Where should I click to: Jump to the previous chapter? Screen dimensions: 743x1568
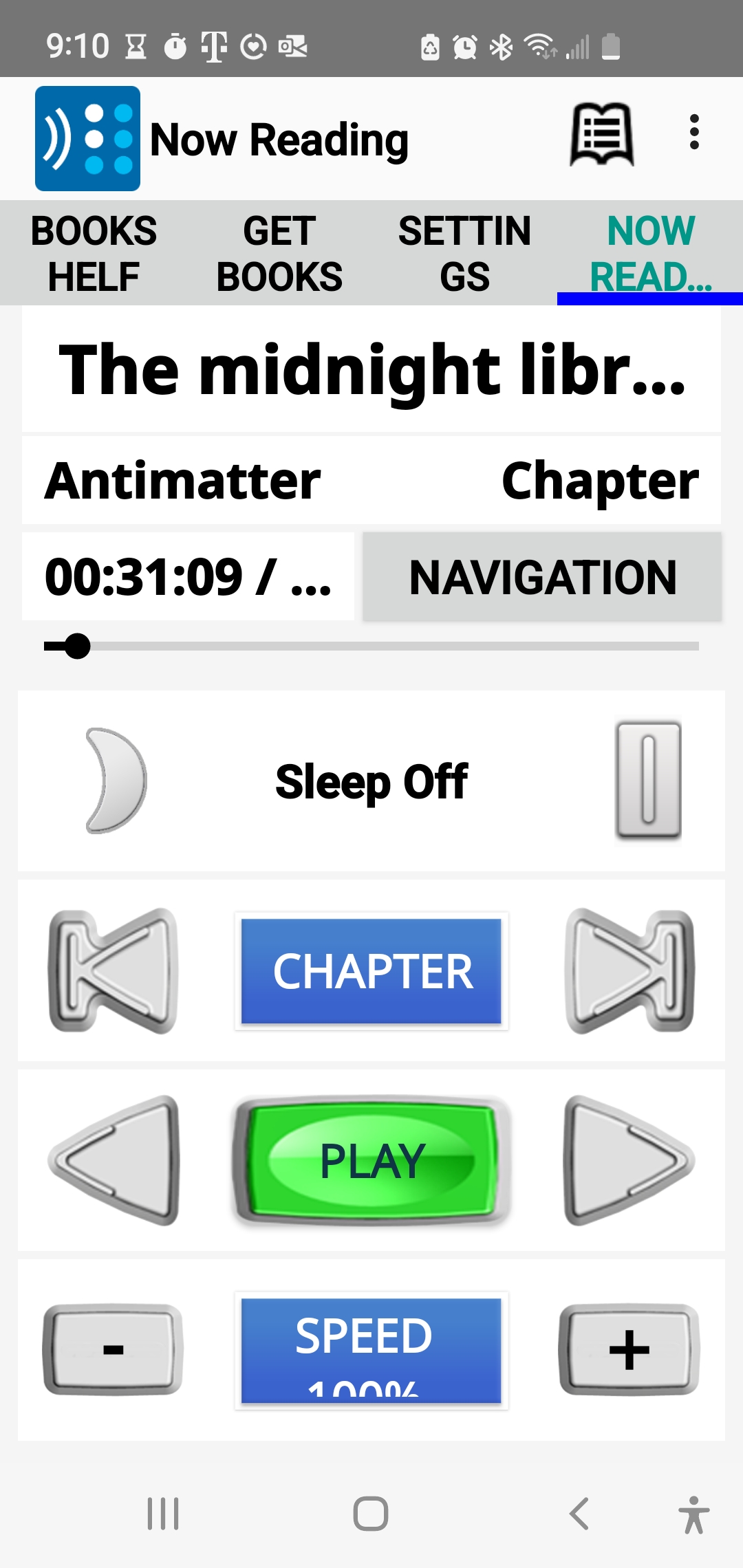point(114,970)
